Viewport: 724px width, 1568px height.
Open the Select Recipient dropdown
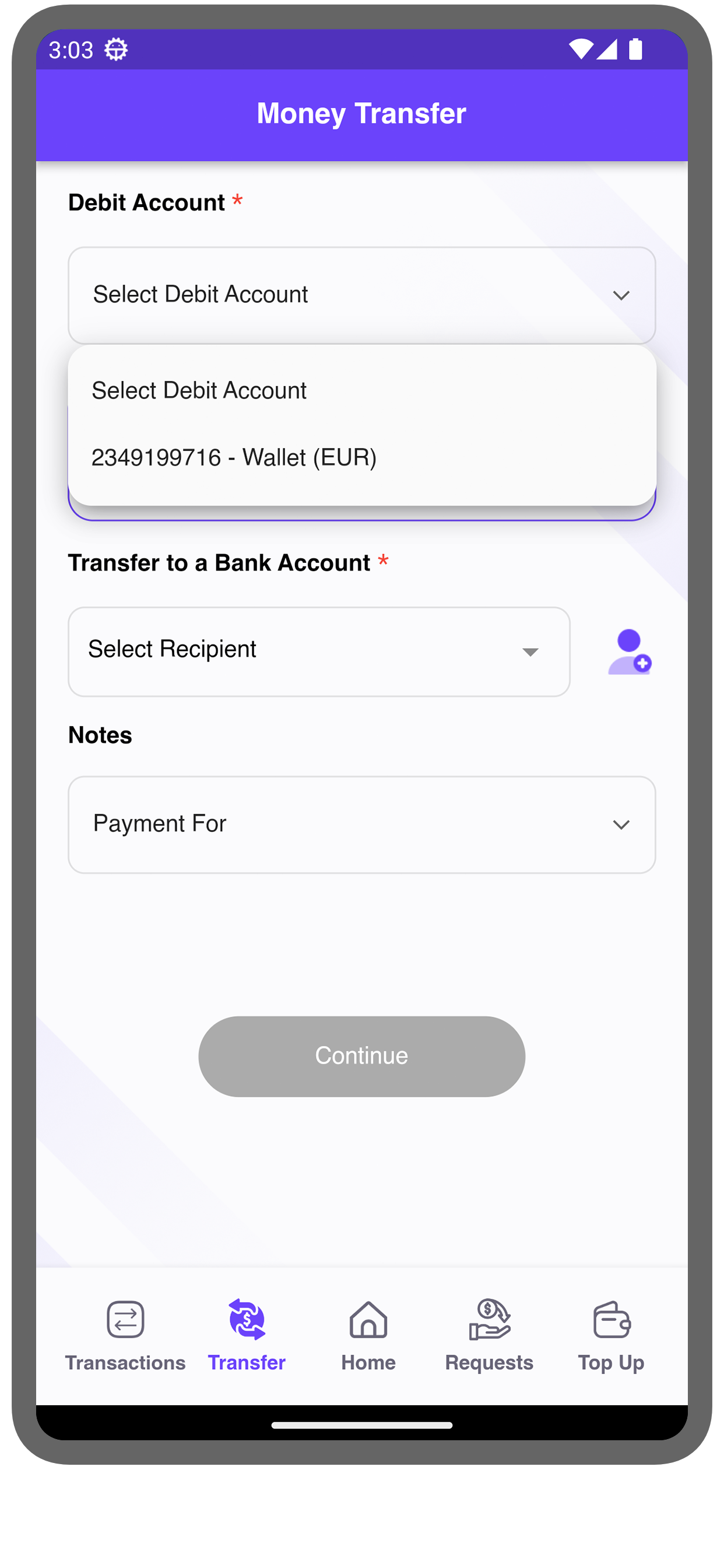point(319,652)
